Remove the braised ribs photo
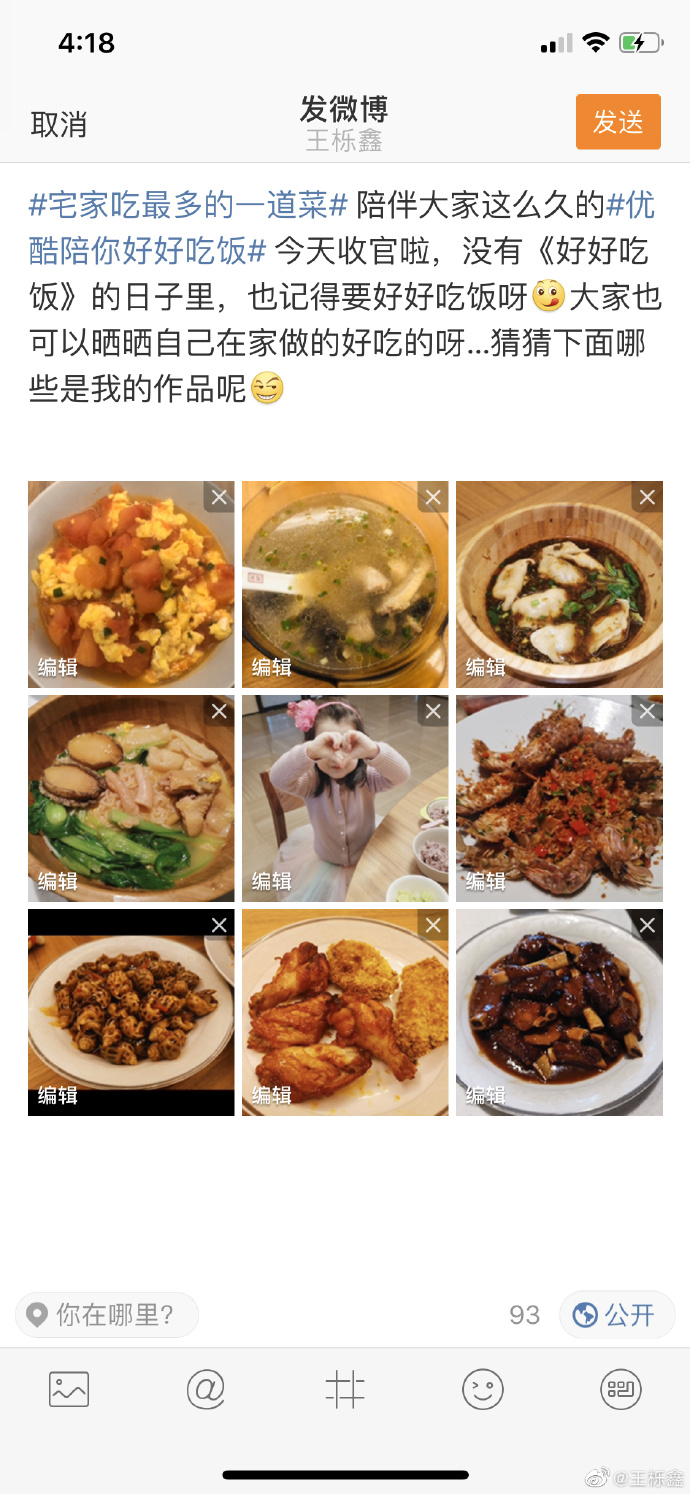 pos(647,925)
